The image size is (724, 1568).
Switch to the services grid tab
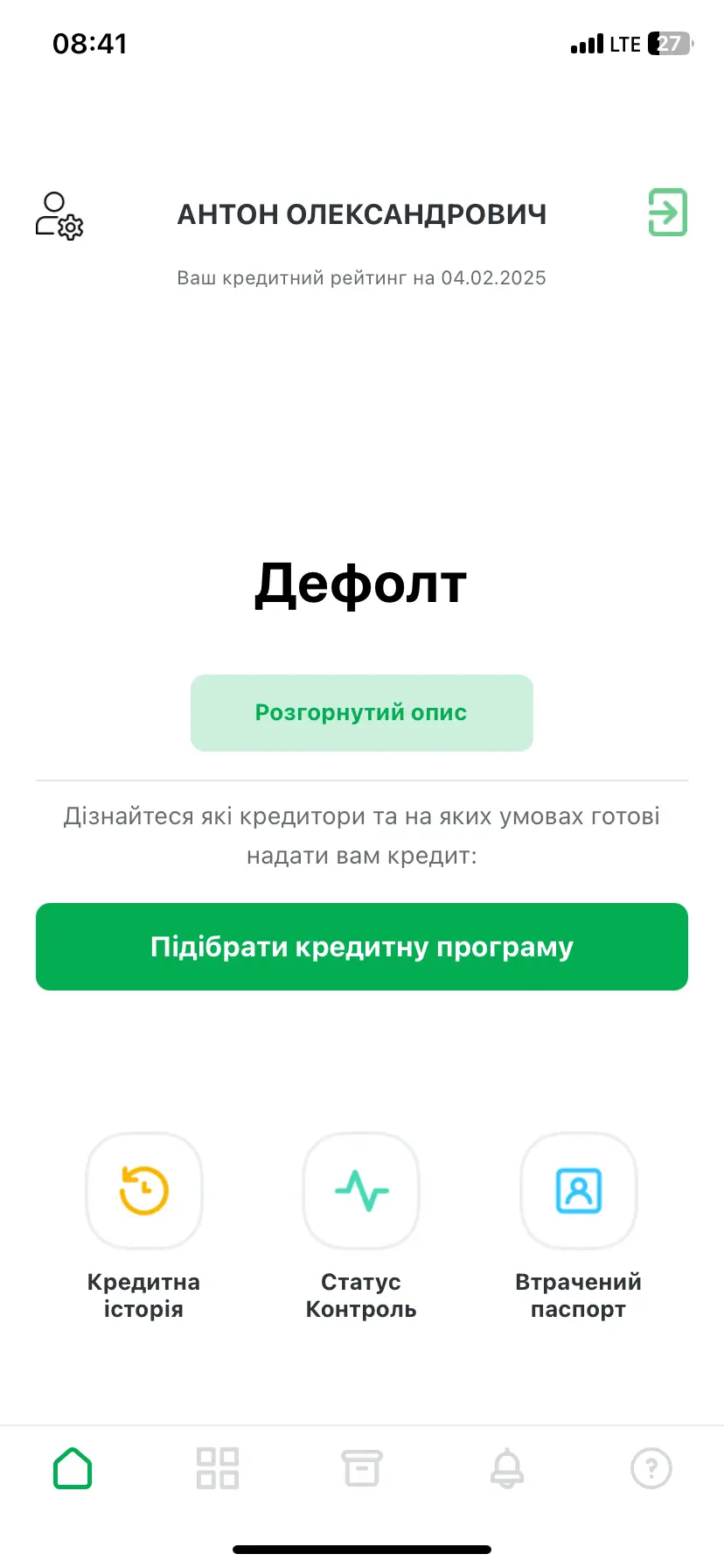pos(218,1468)
